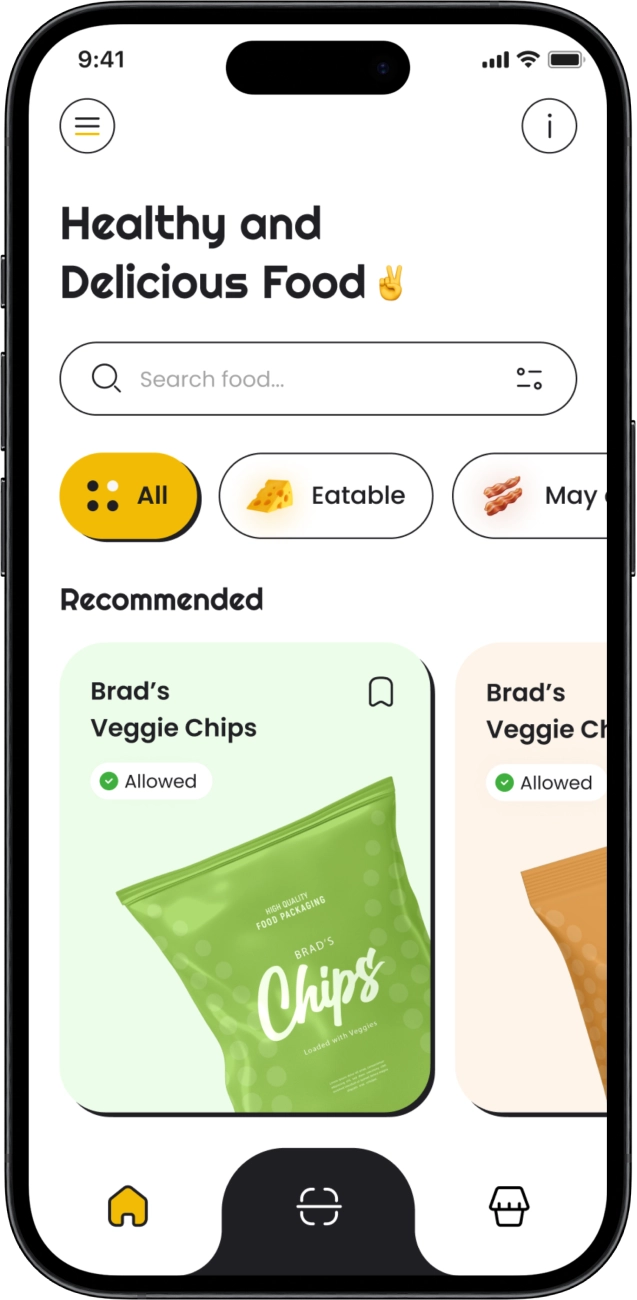637x1300 pixels.
Task: Switch to the Home tab
Action: 128,1206
